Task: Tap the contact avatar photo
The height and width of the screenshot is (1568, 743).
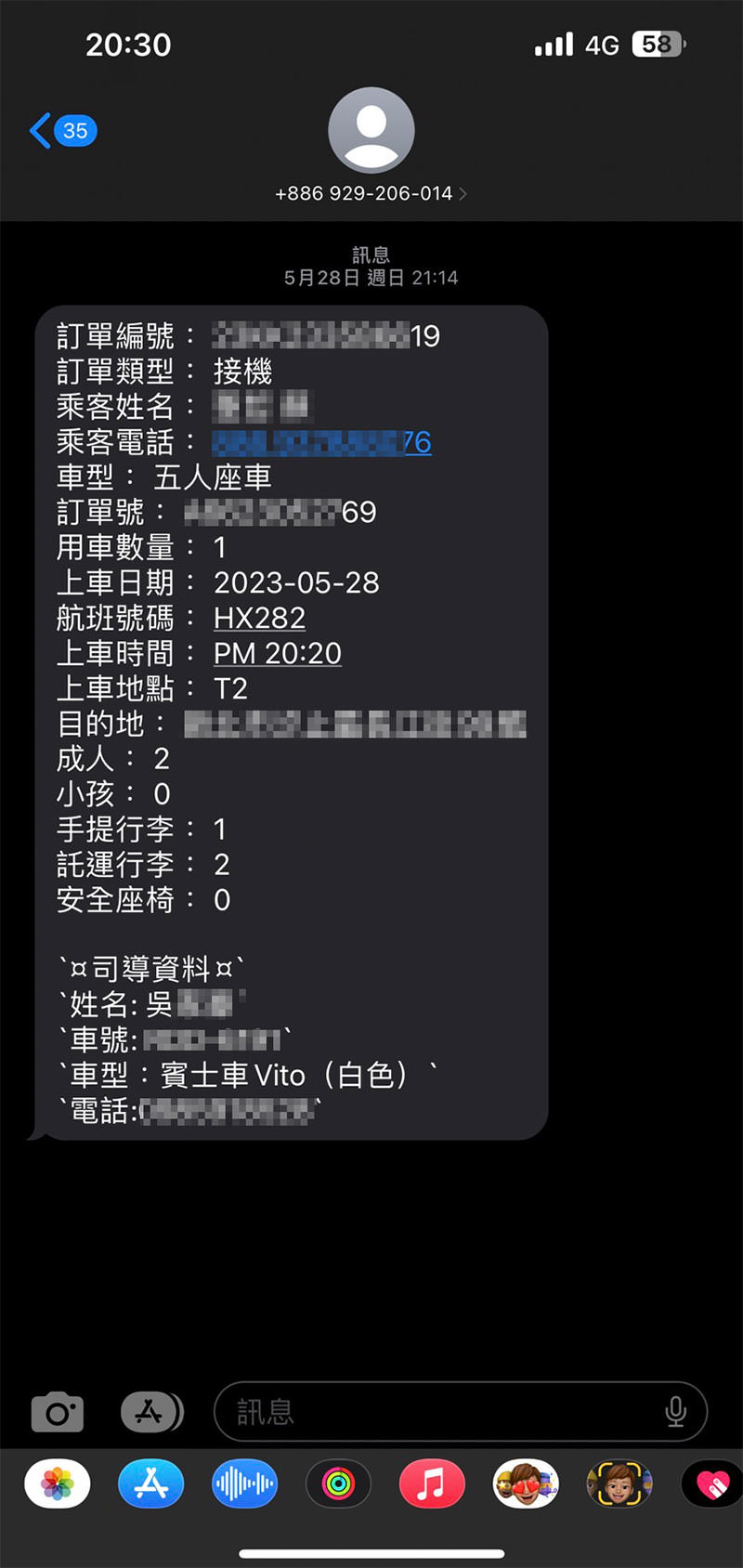Action: click(371, 130)
